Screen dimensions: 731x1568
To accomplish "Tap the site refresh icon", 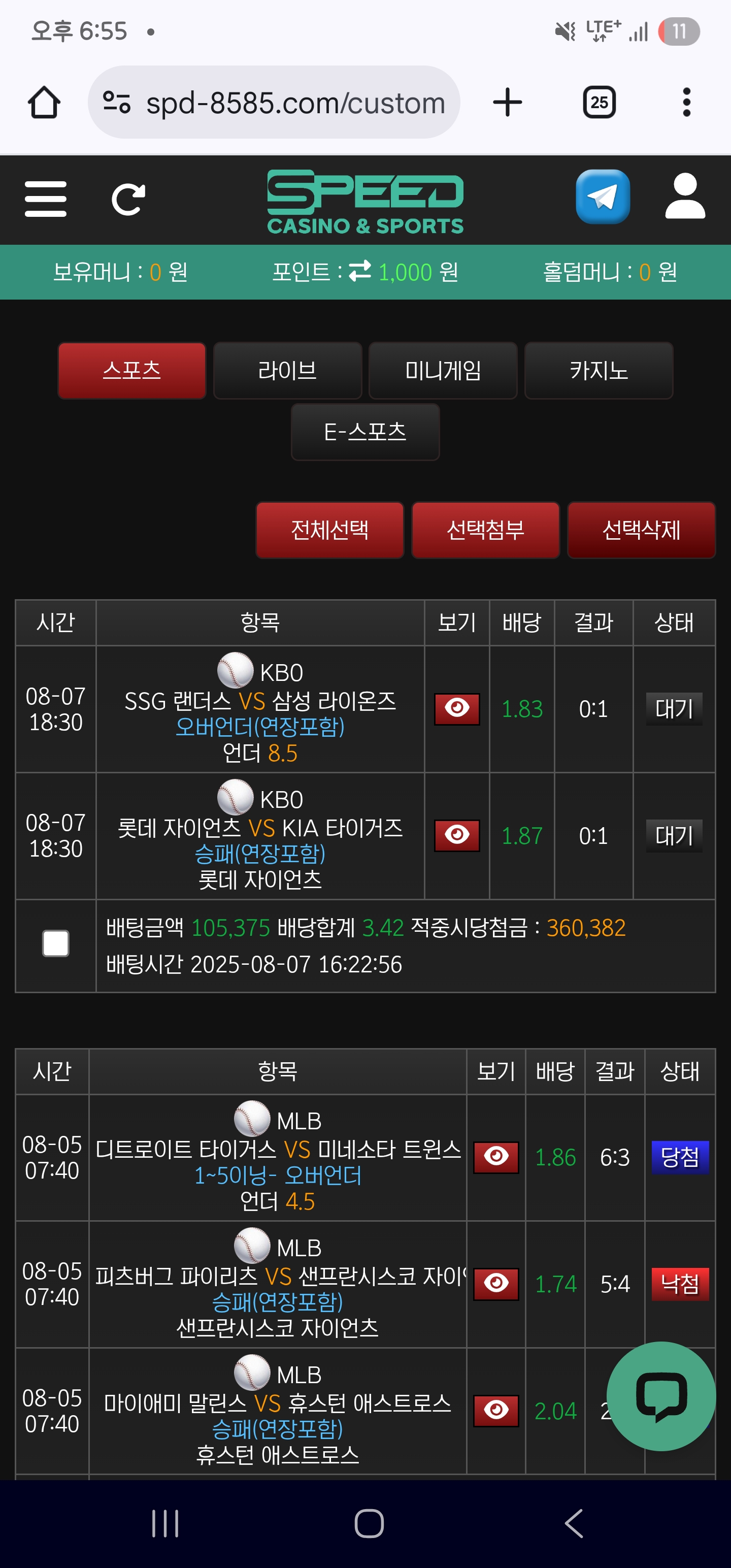I will (x=128, y=199).
